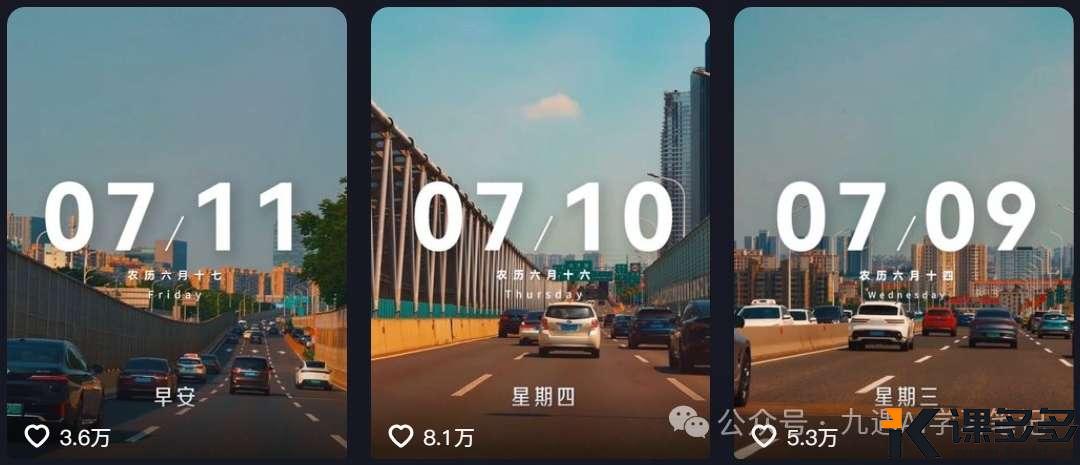
Task: Open the 07/11 Friday video tile
Action: tap(177, 232)
